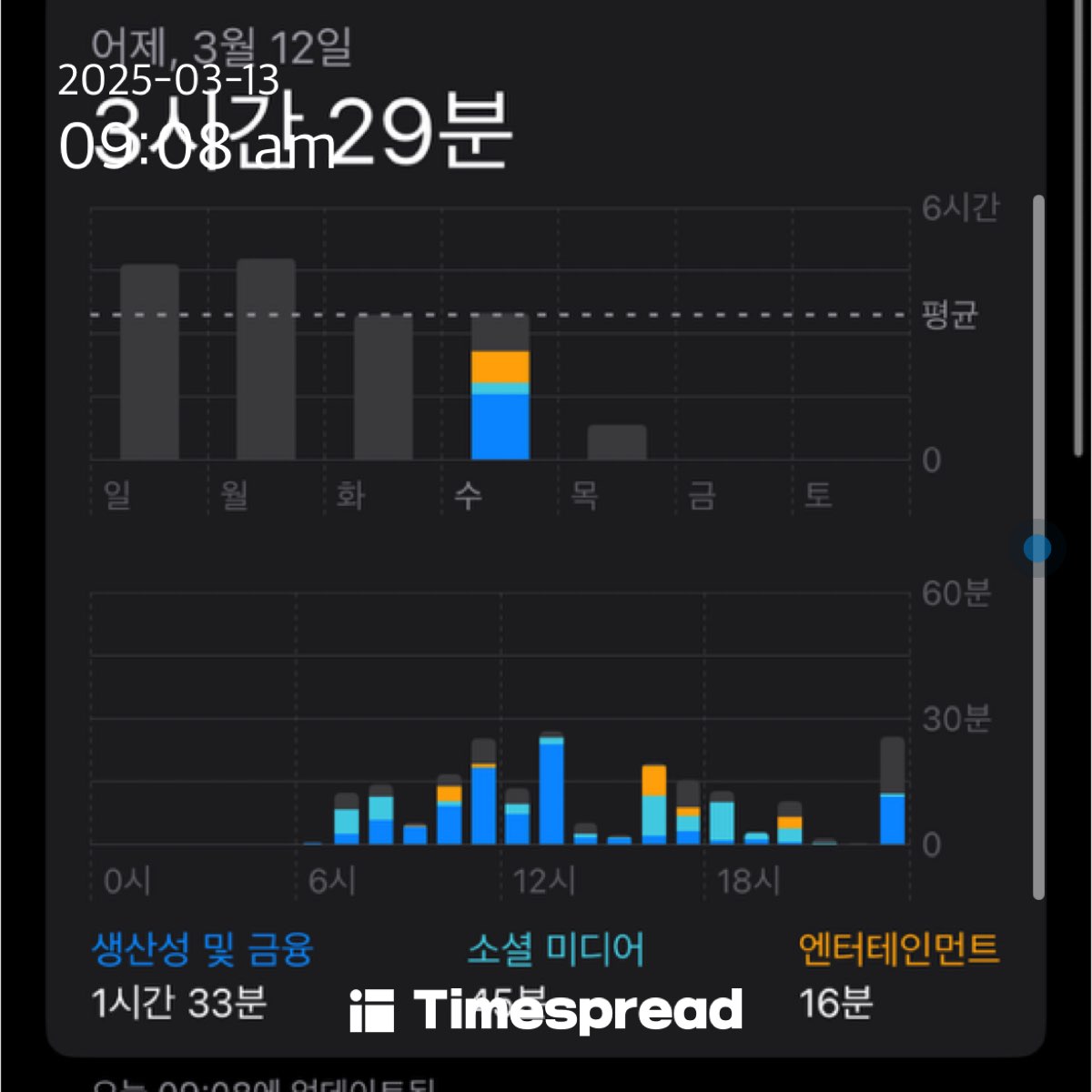Screen dimensions: 1092x1092
Task: Select Sunday's usage bar in weekly chart
Action: click(x=149, y=362)
